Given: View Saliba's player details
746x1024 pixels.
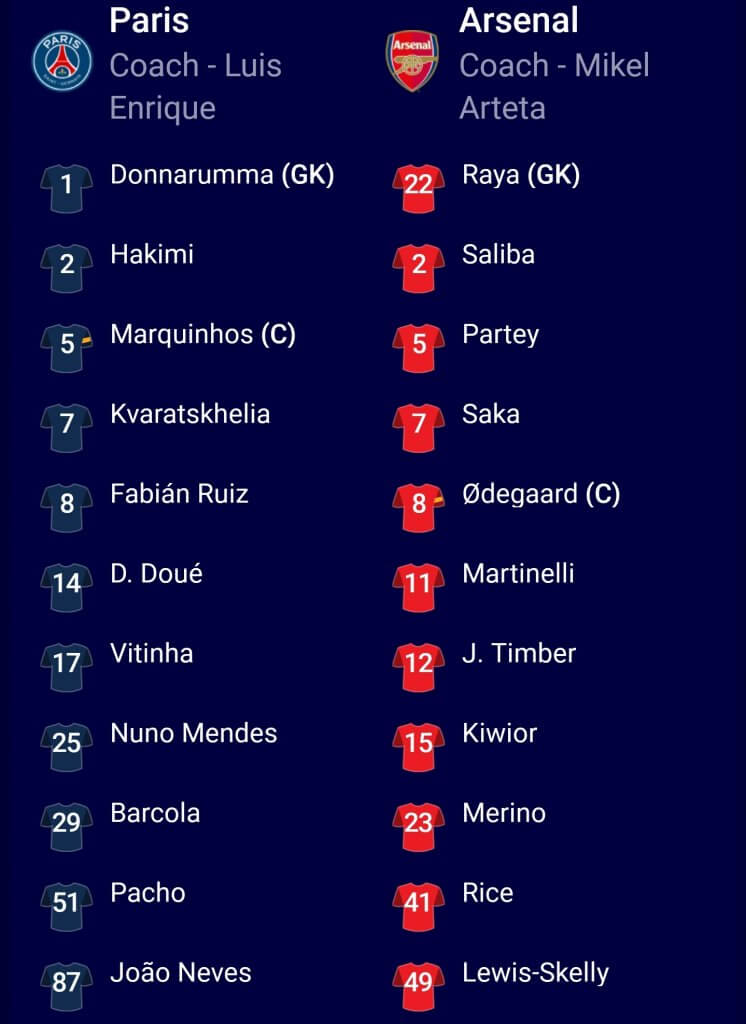Looking at the screenshot, I should [x=498, y=254].
